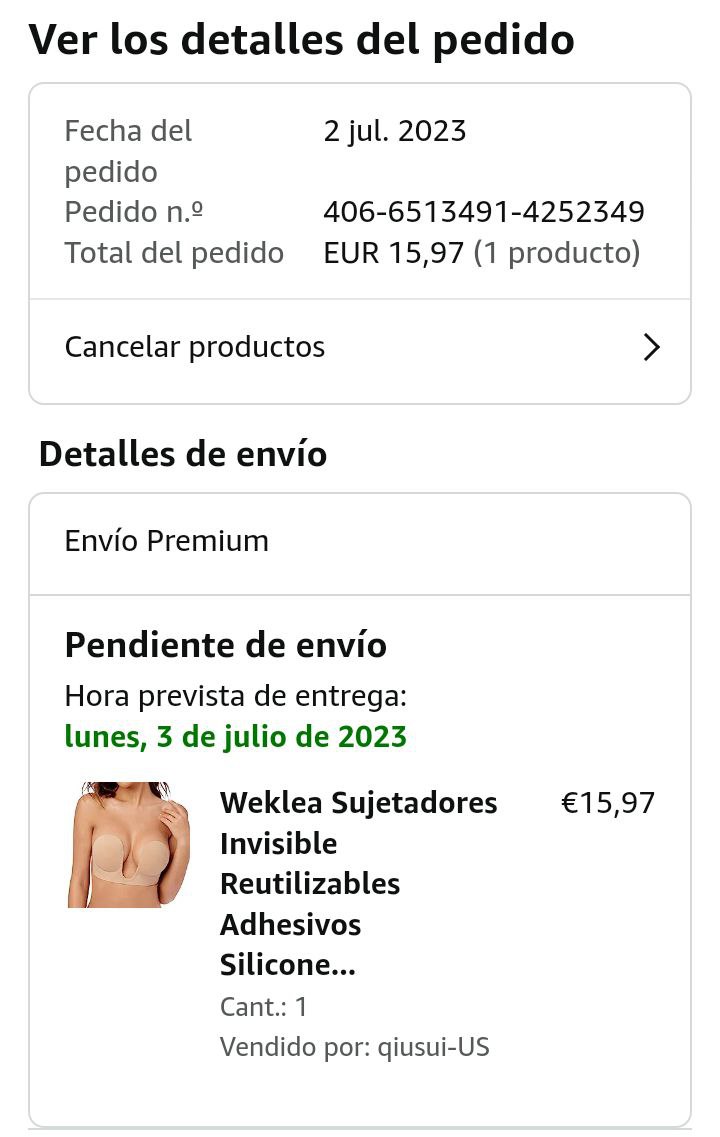Open the Weklea Sujetadores Invisible product title
This screenshot has width=720, height=1137.
pos(358,883)
